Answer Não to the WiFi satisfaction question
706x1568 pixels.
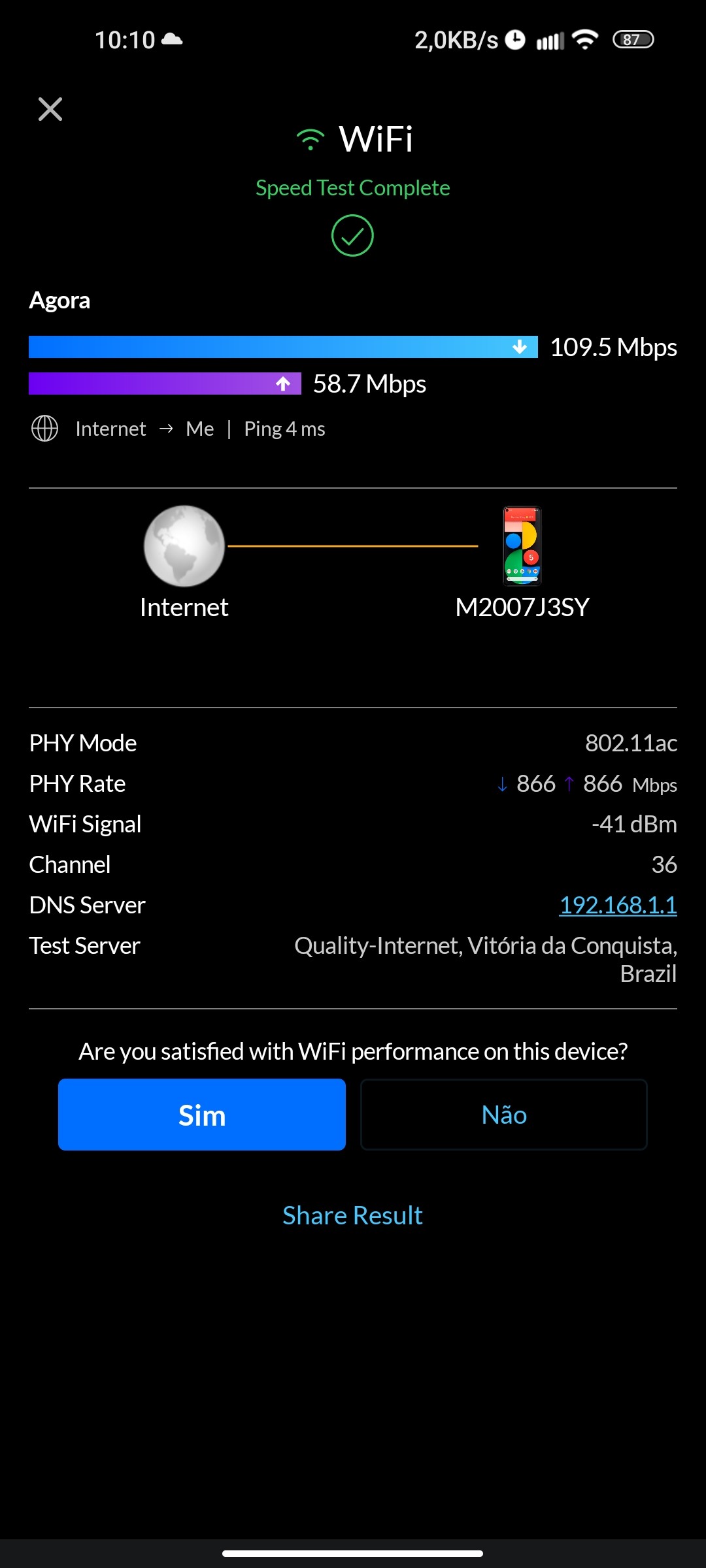[503, 1115]
